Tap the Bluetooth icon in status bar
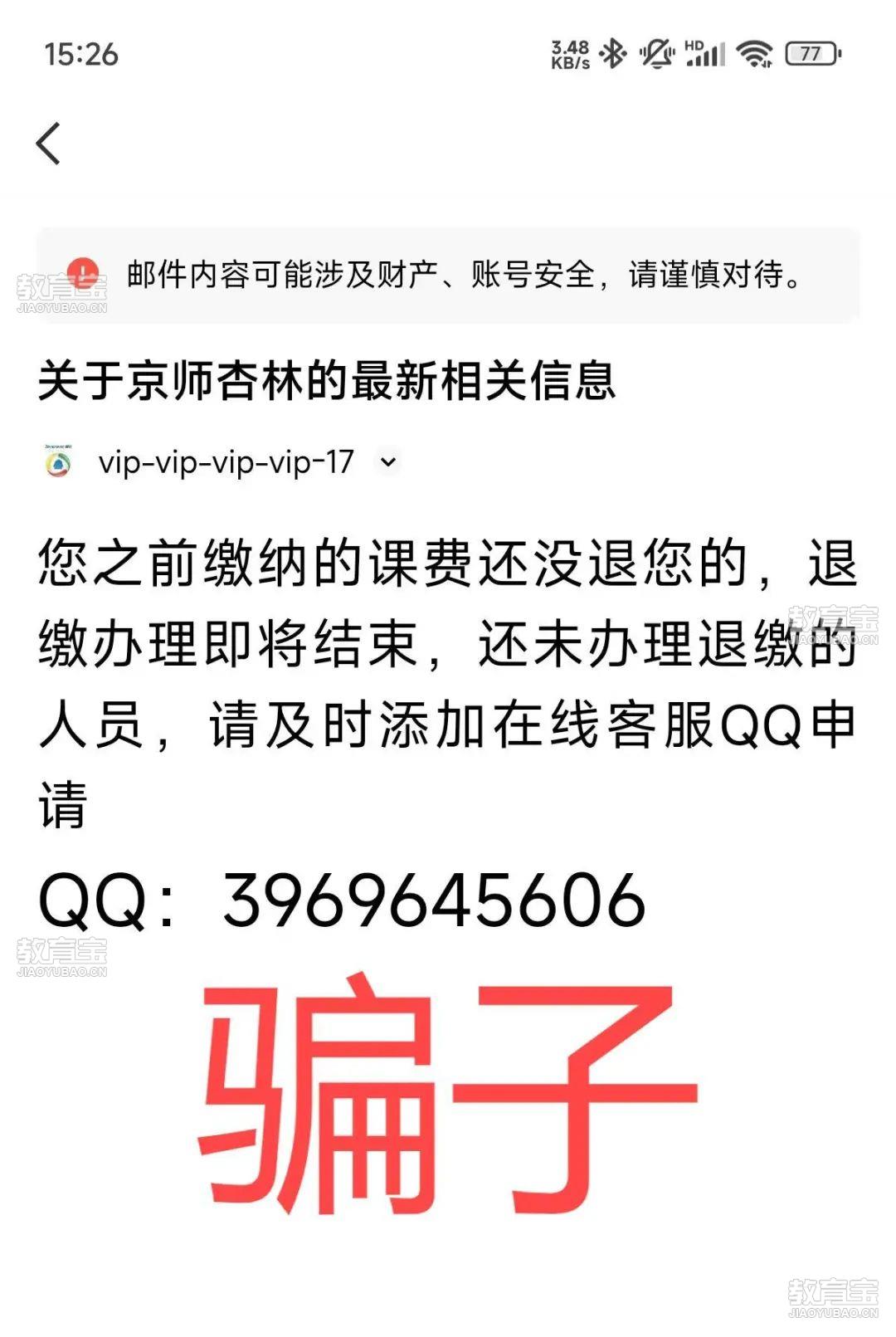The image size is (896, 1337). click(x=611, y=51)
